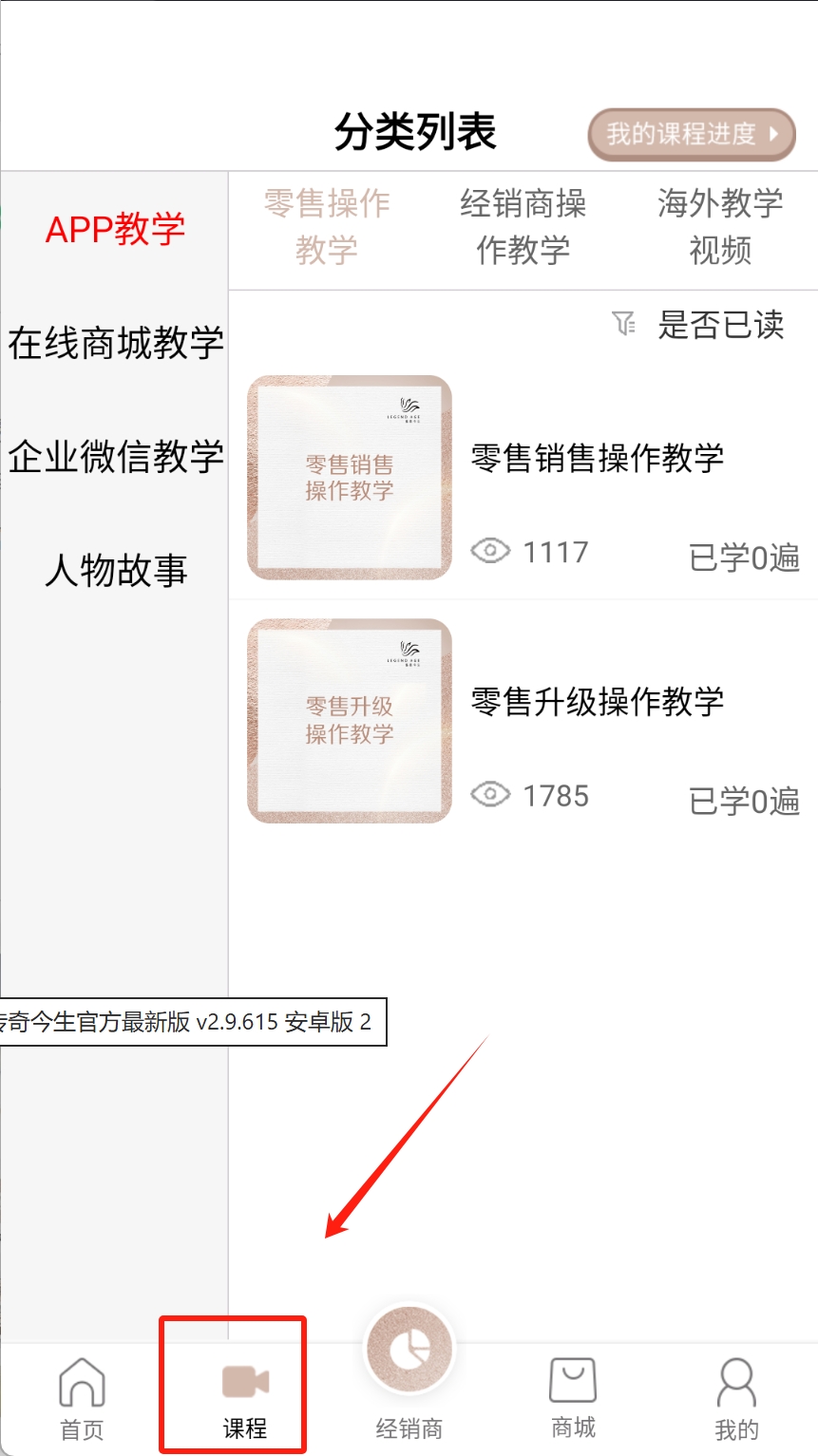Open 我的课程进度 button
818x1456 pixels.
pyautogui.click(x=692, y=134)
